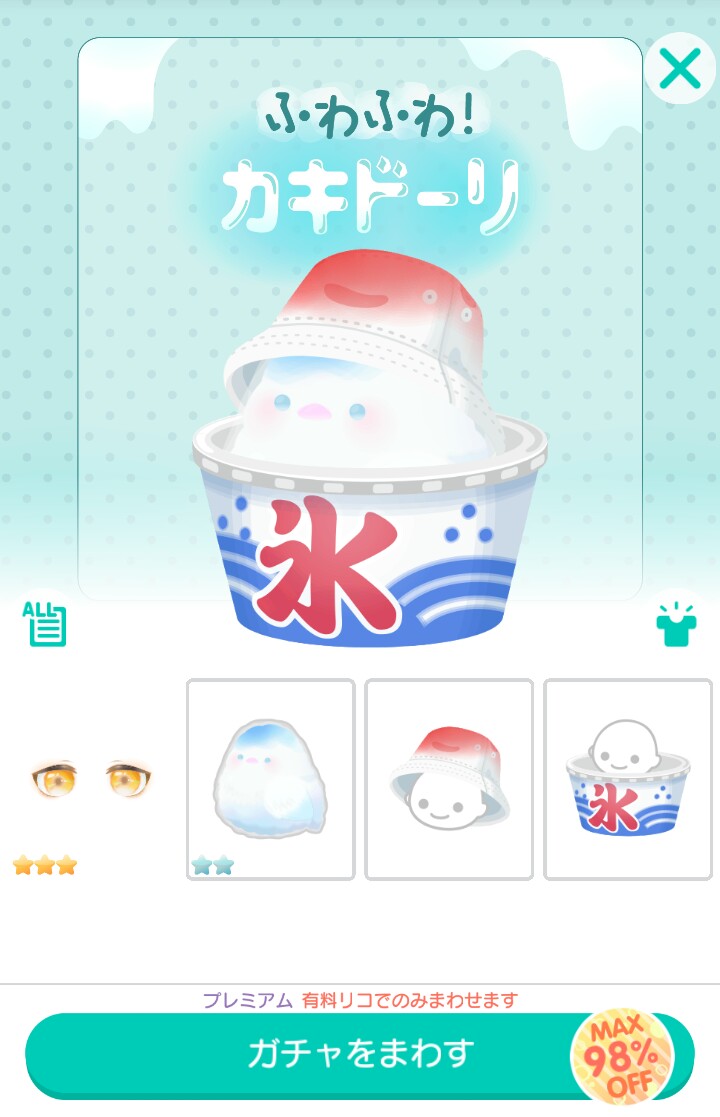Select the amber eyes item
The height and width of the screenshot is (1117, 720).
tap(92, 778)
